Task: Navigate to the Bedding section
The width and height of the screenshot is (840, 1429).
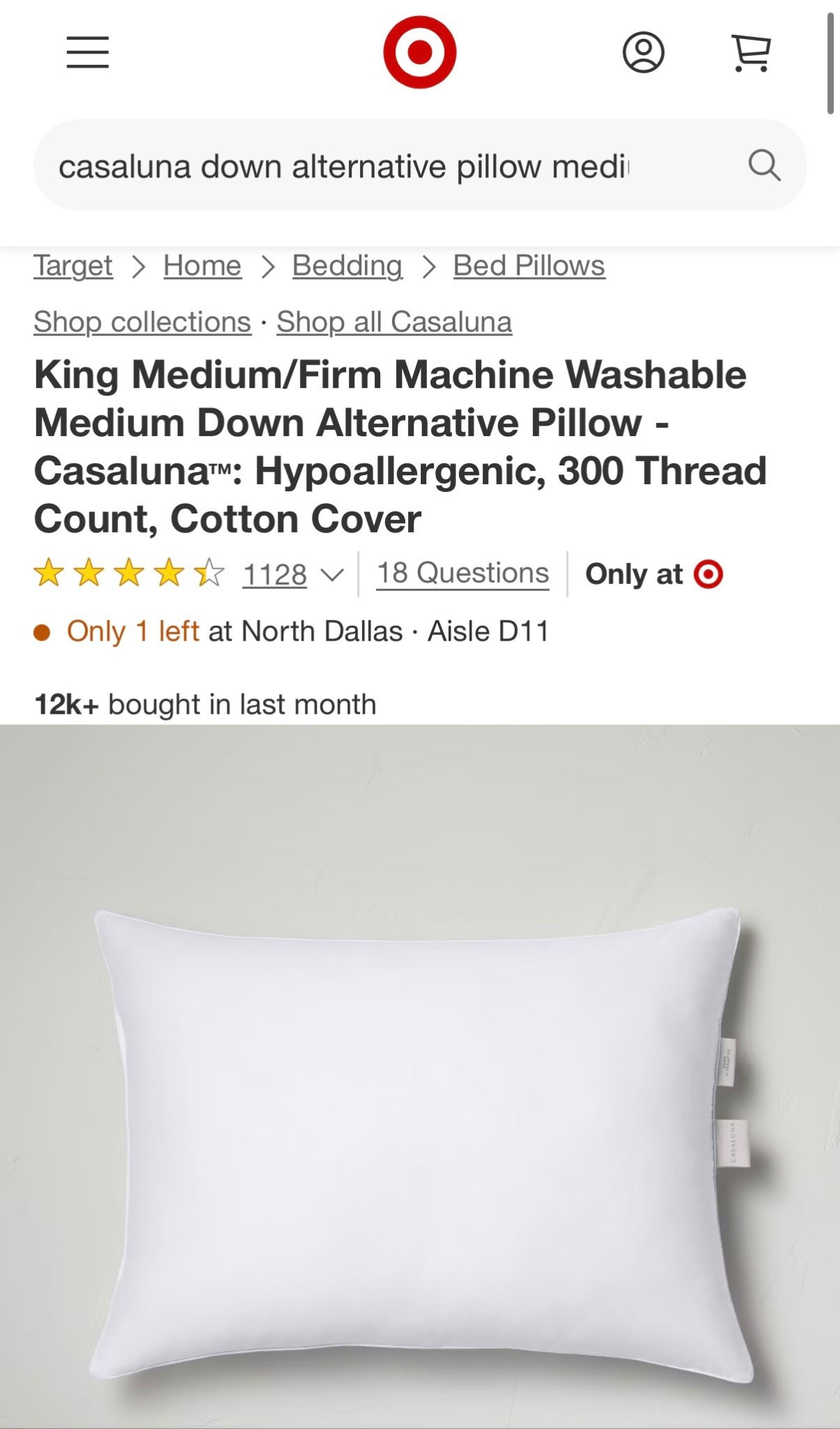Action: click(347, 266)
